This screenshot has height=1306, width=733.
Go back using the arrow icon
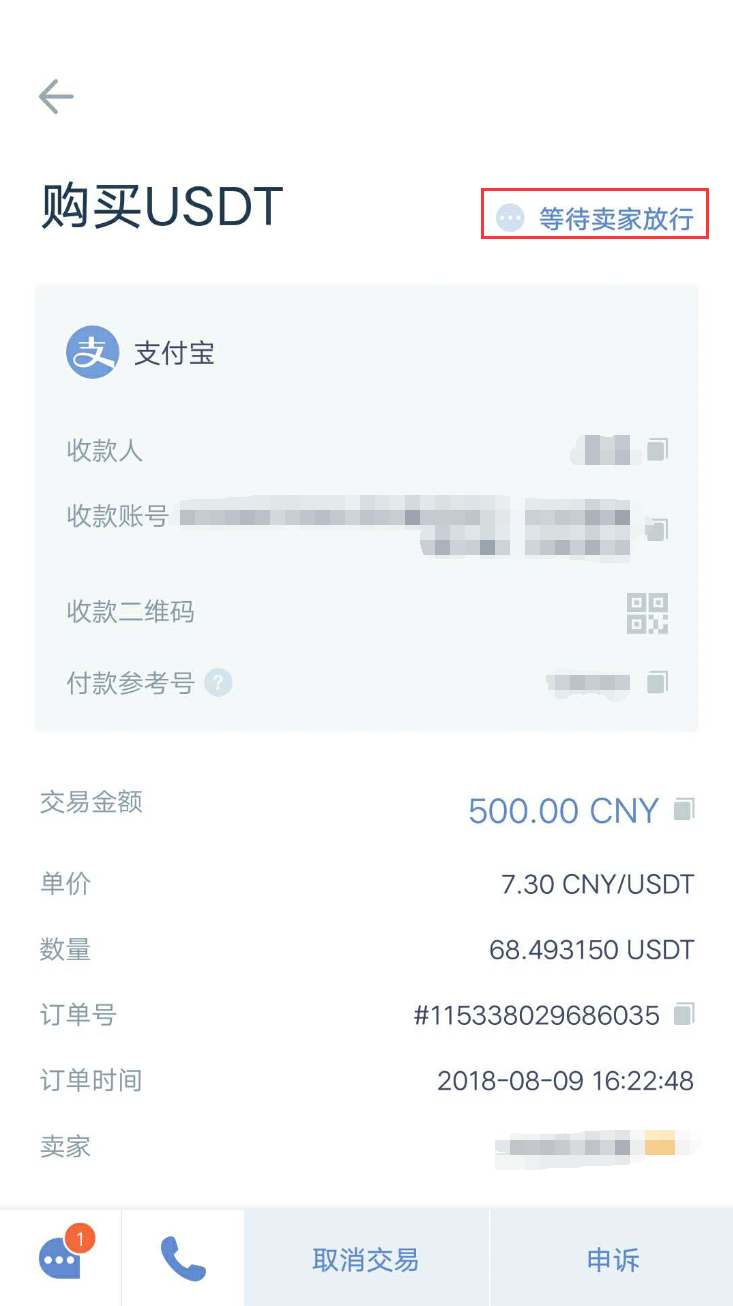56,96
